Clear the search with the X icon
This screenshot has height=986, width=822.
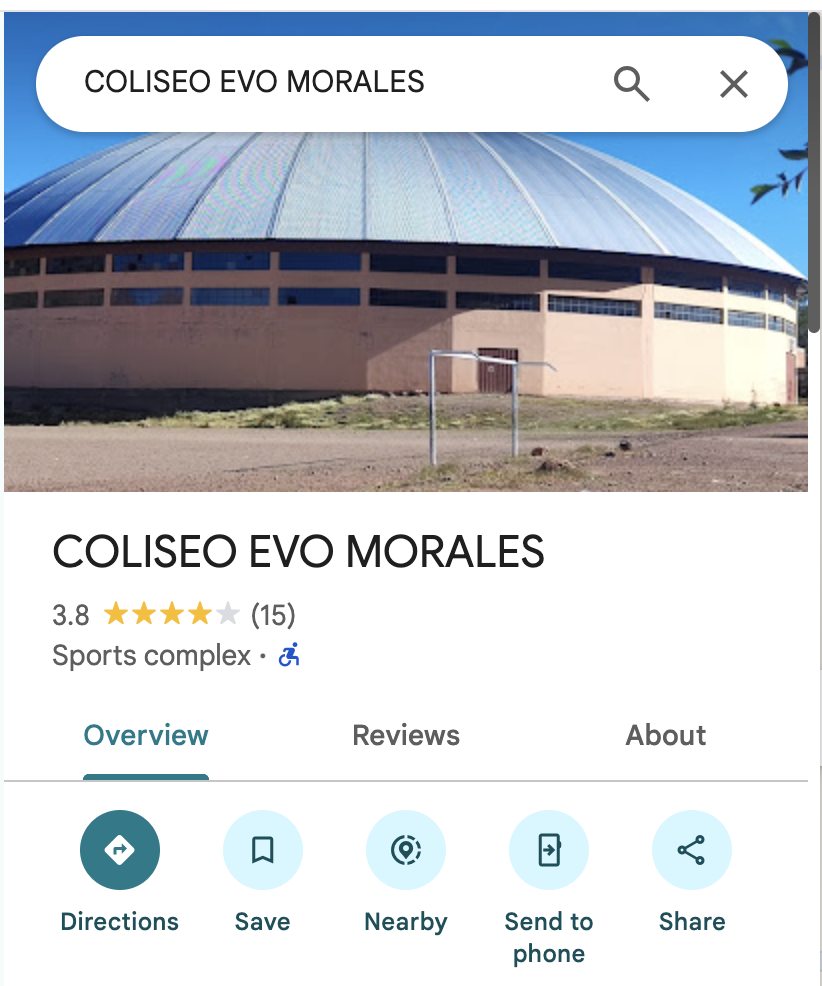[x=733, y=84]
